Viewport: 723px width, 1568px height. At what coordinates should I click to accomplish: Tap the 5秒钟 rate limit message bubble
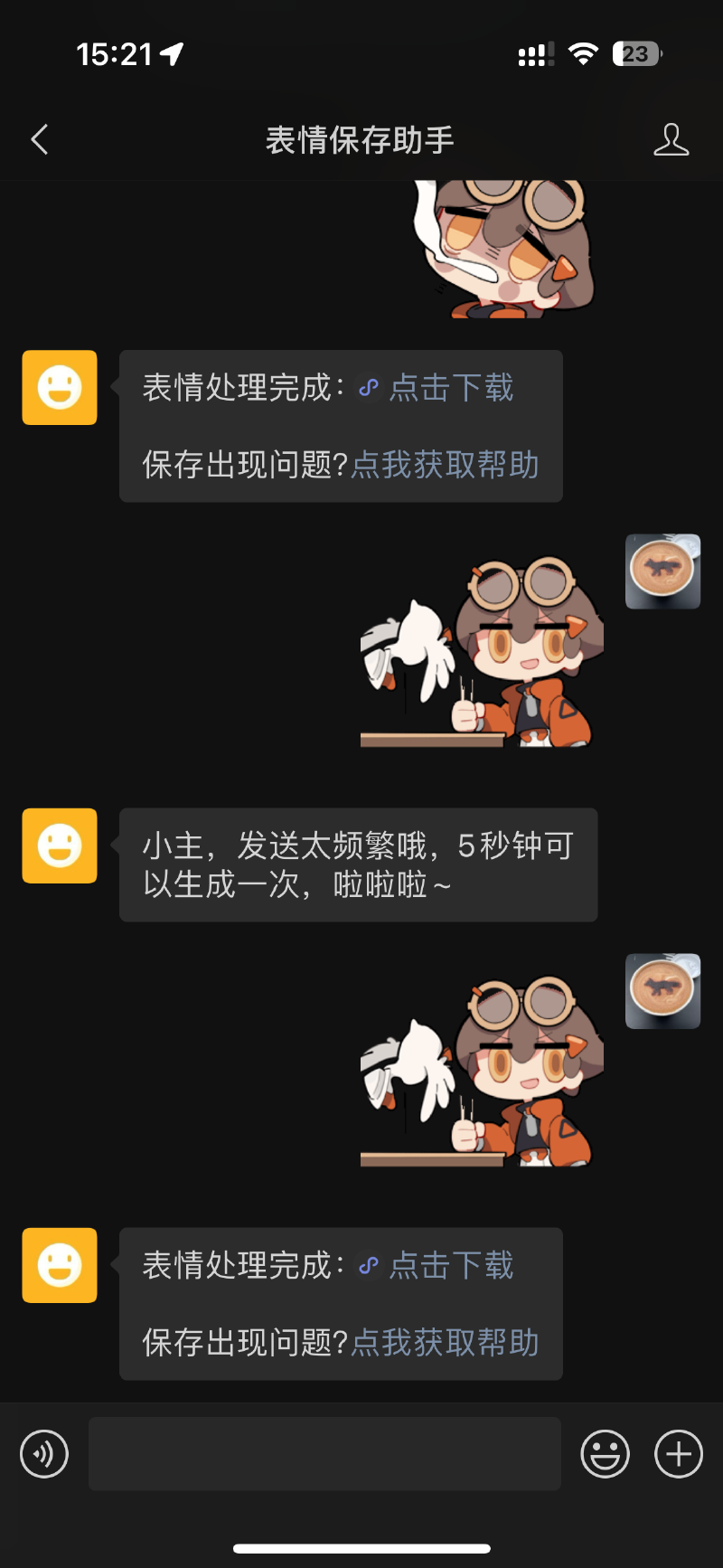[x=358, y=864]
